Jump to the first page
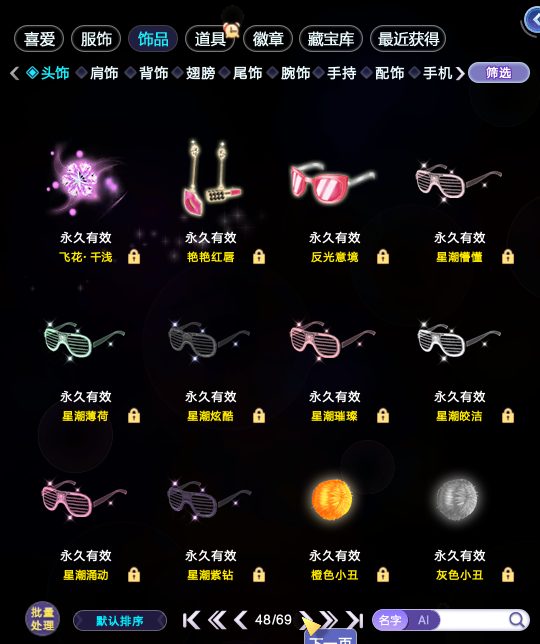The image size is (540, 644). tap(191, 620)
